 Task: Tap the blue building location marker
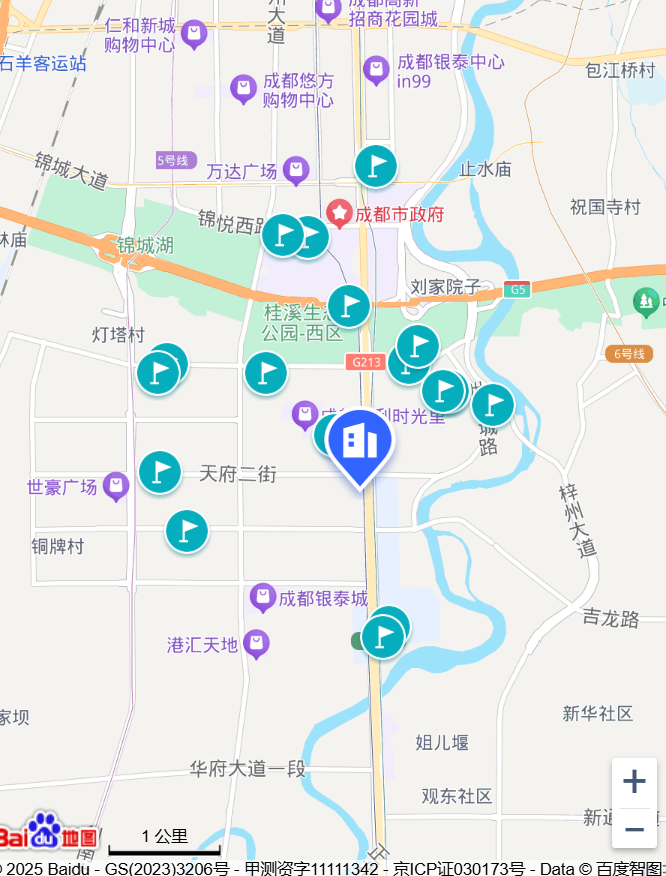point(359,444)
